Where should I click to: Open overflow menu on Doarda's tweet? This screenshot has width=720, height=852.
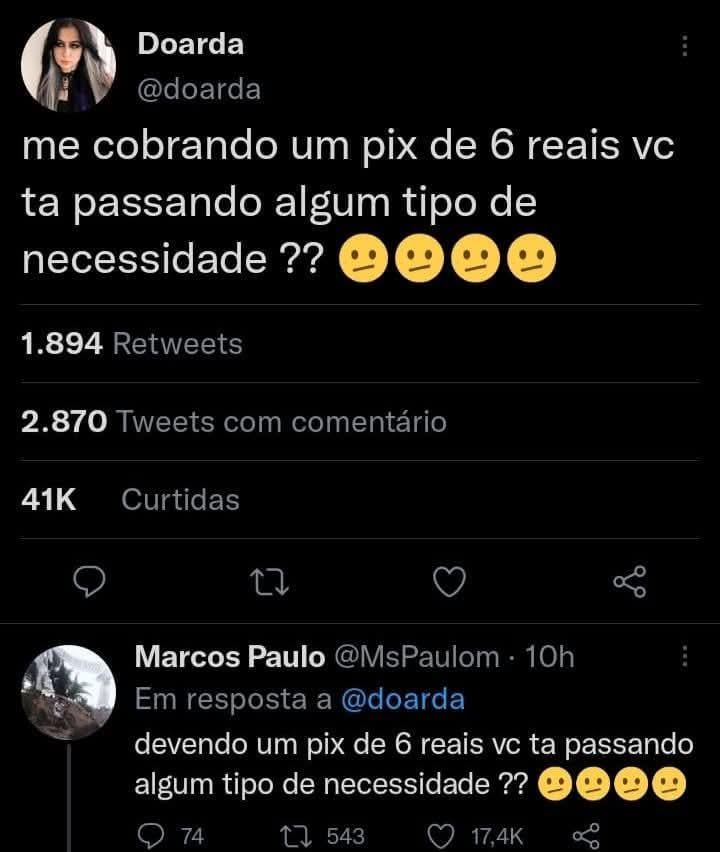685,46
